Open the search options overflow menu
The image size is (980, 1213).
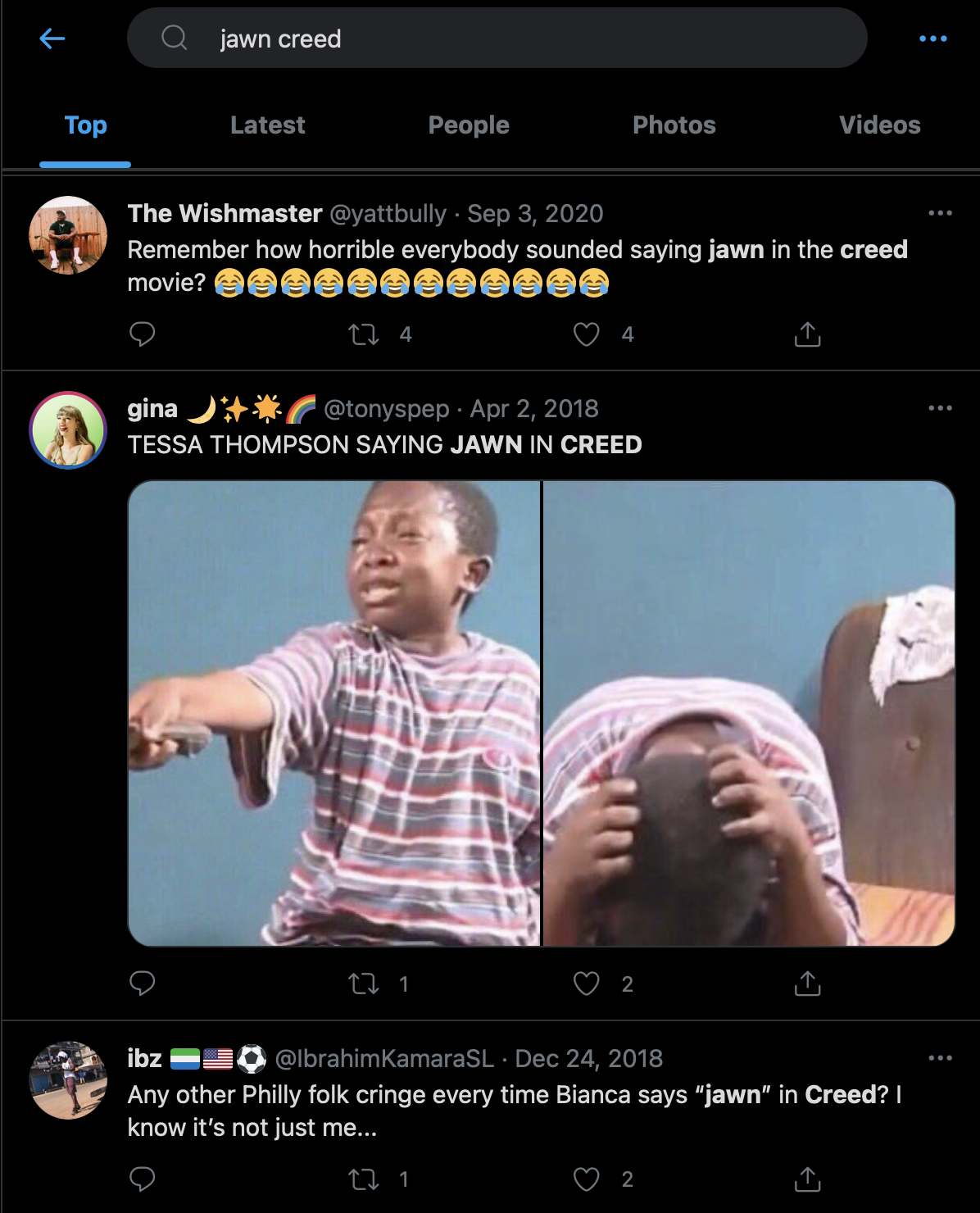[932, 39]
